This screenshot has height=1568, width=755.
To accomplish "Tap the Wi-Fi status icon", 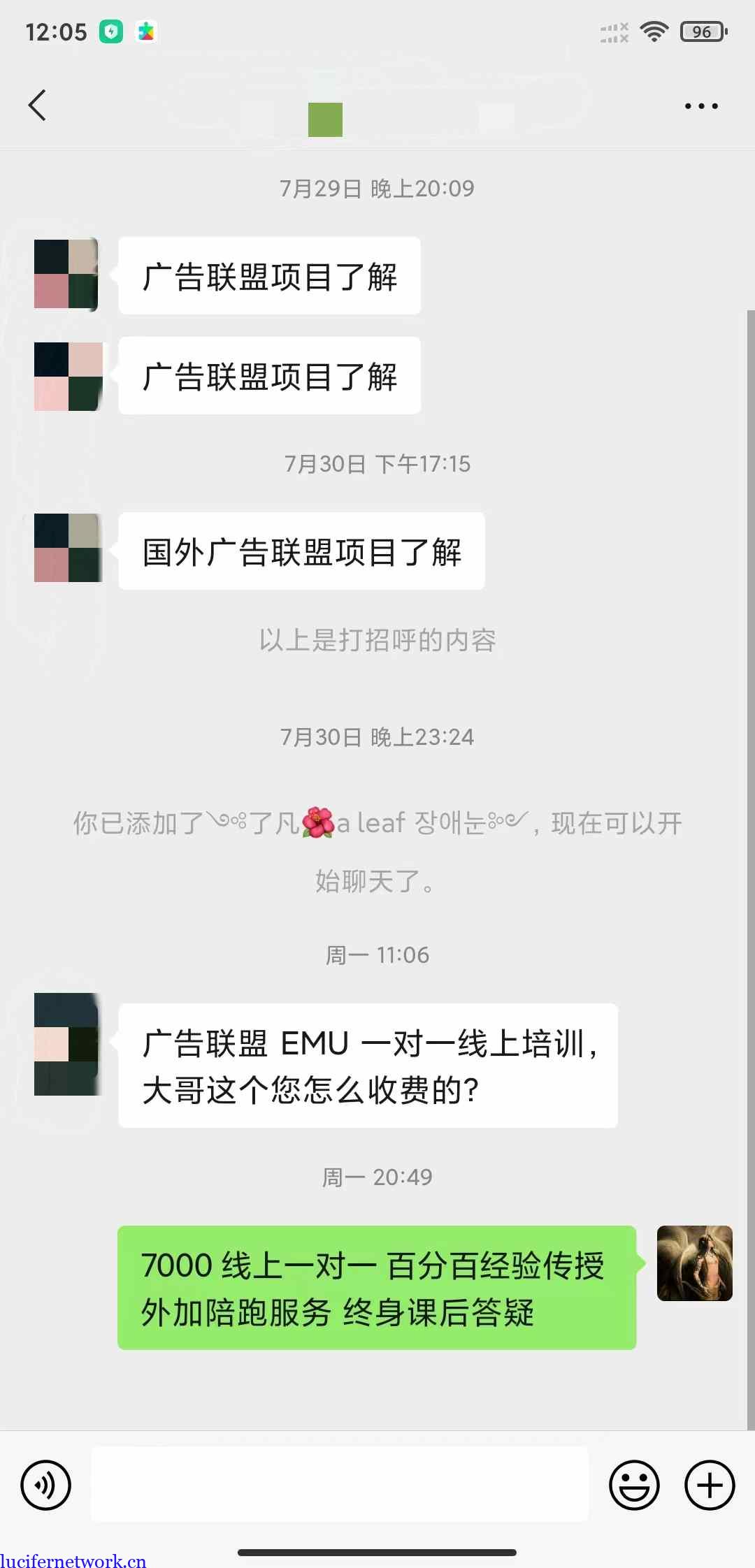I will pos(654,31).
